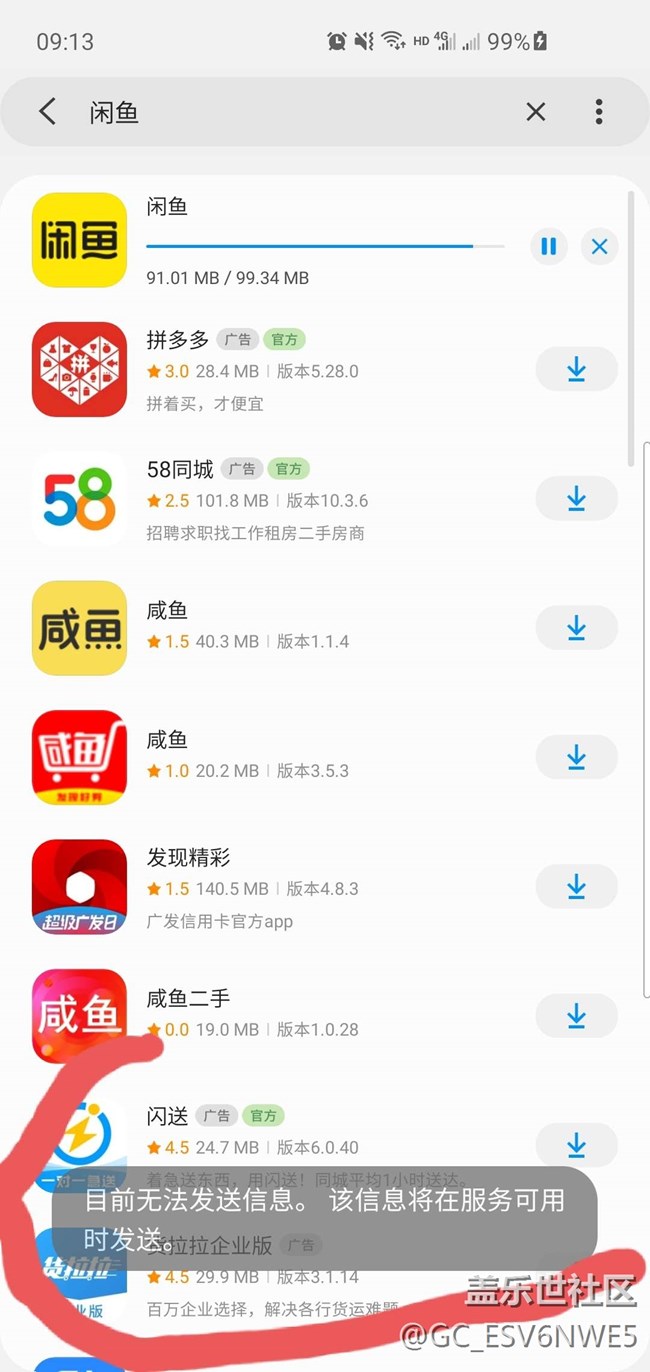Download 拼多多

click(576, 369)
